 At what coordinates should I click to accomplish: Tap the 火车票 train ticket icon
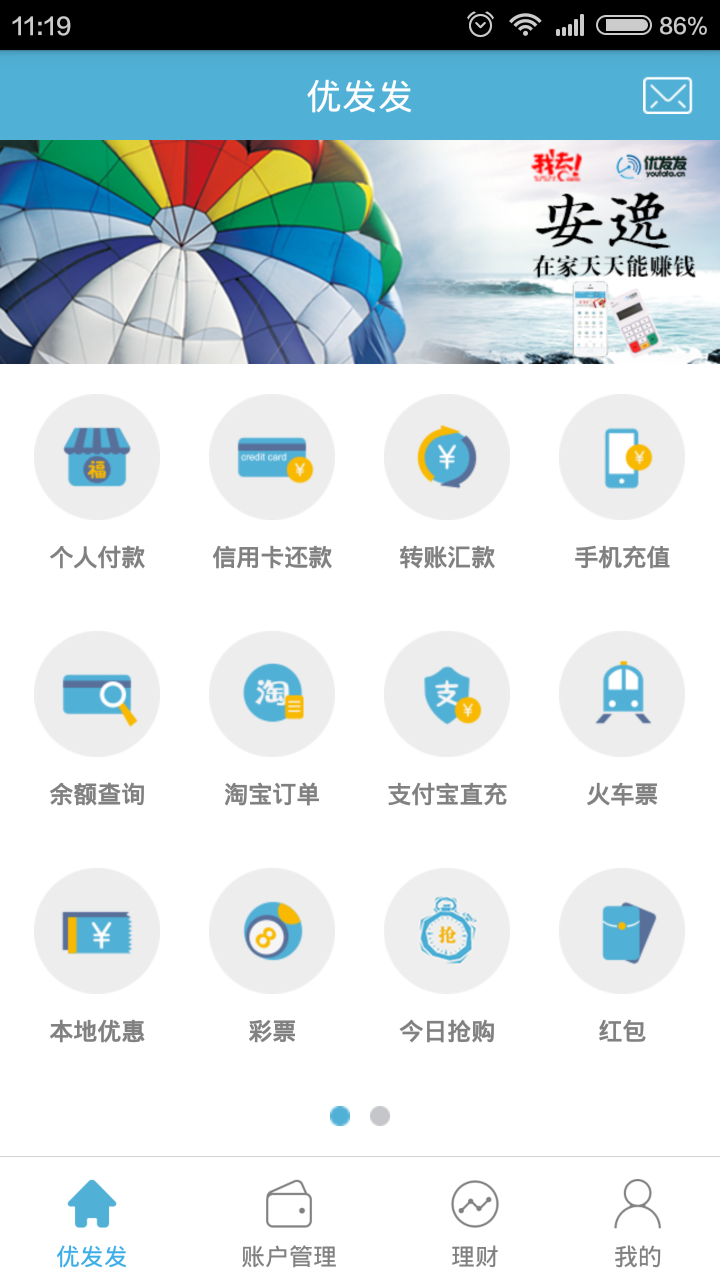(x=622, y=693)
